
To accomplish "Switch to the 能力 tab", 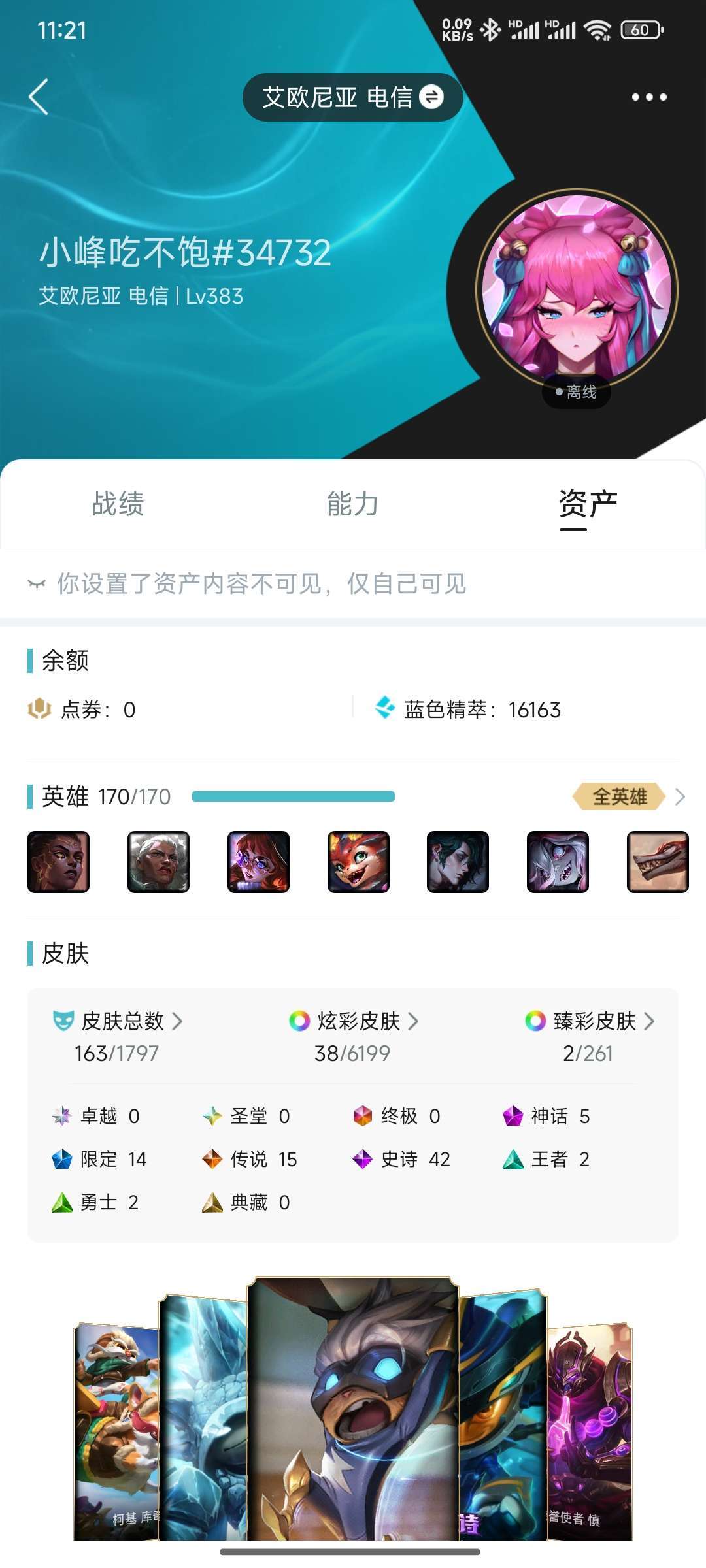I will pos(352,504).
